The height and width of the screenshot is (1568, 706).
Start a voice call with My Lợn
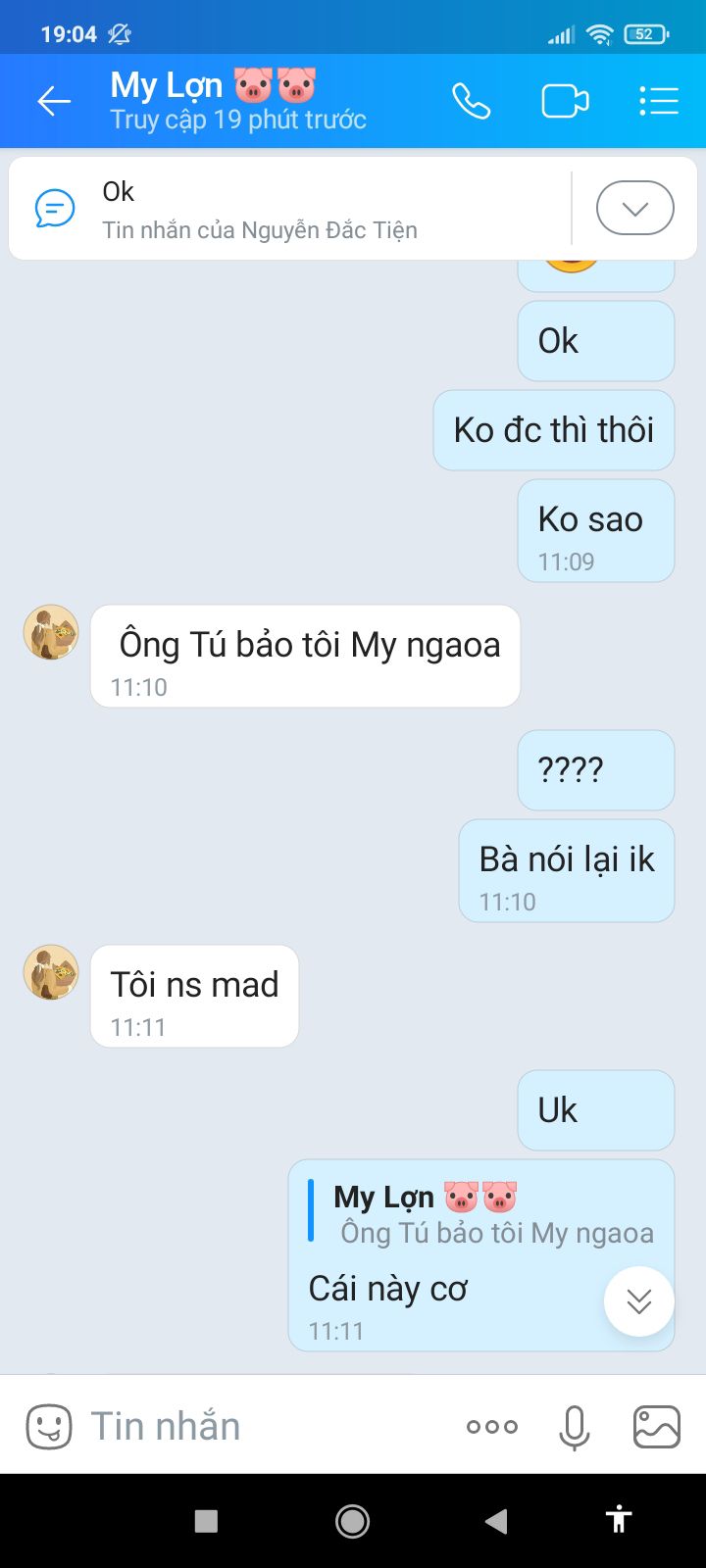click(x=471, y=101)
